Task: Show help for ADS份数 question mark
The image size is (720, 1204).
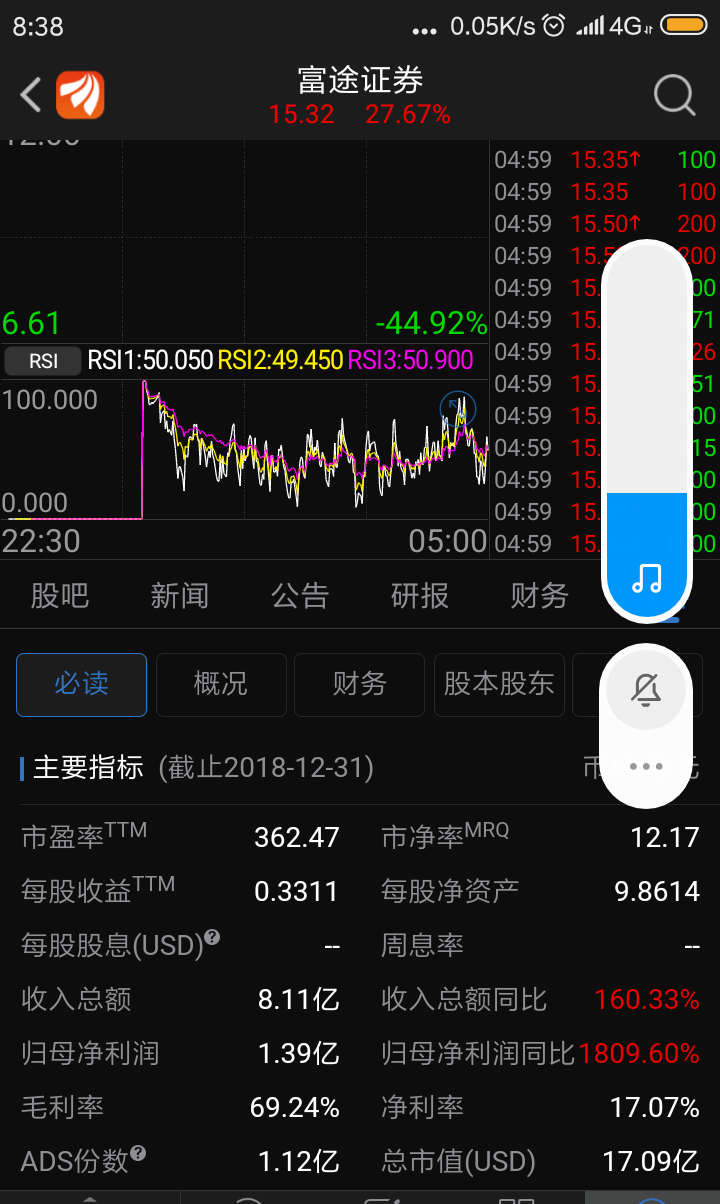Action: pos(139,1154)
